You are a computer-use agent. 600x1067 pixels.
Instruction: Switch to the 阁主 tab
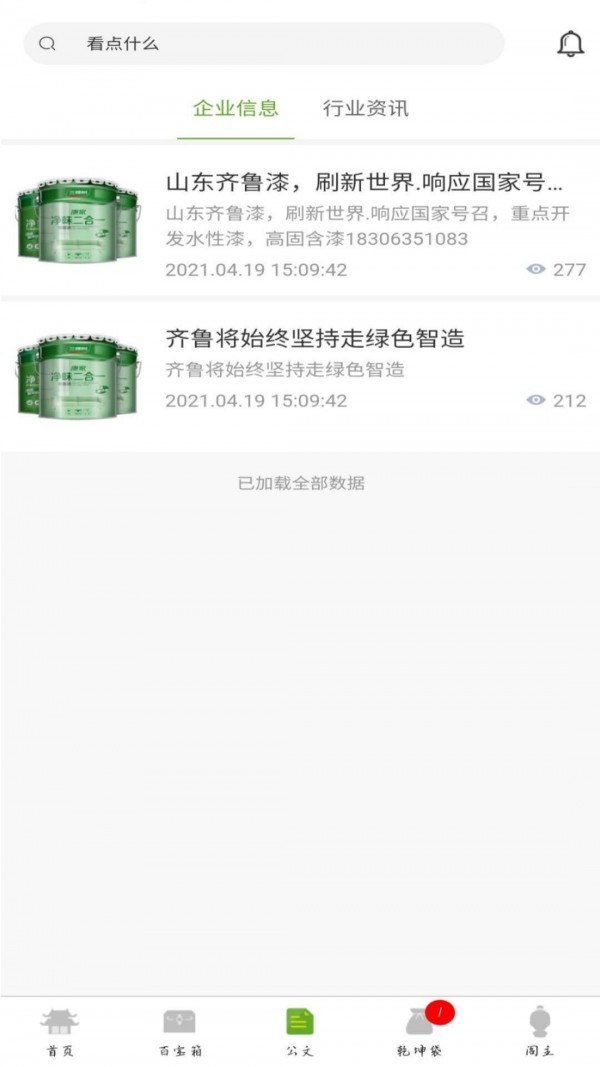pos(540,1032)
